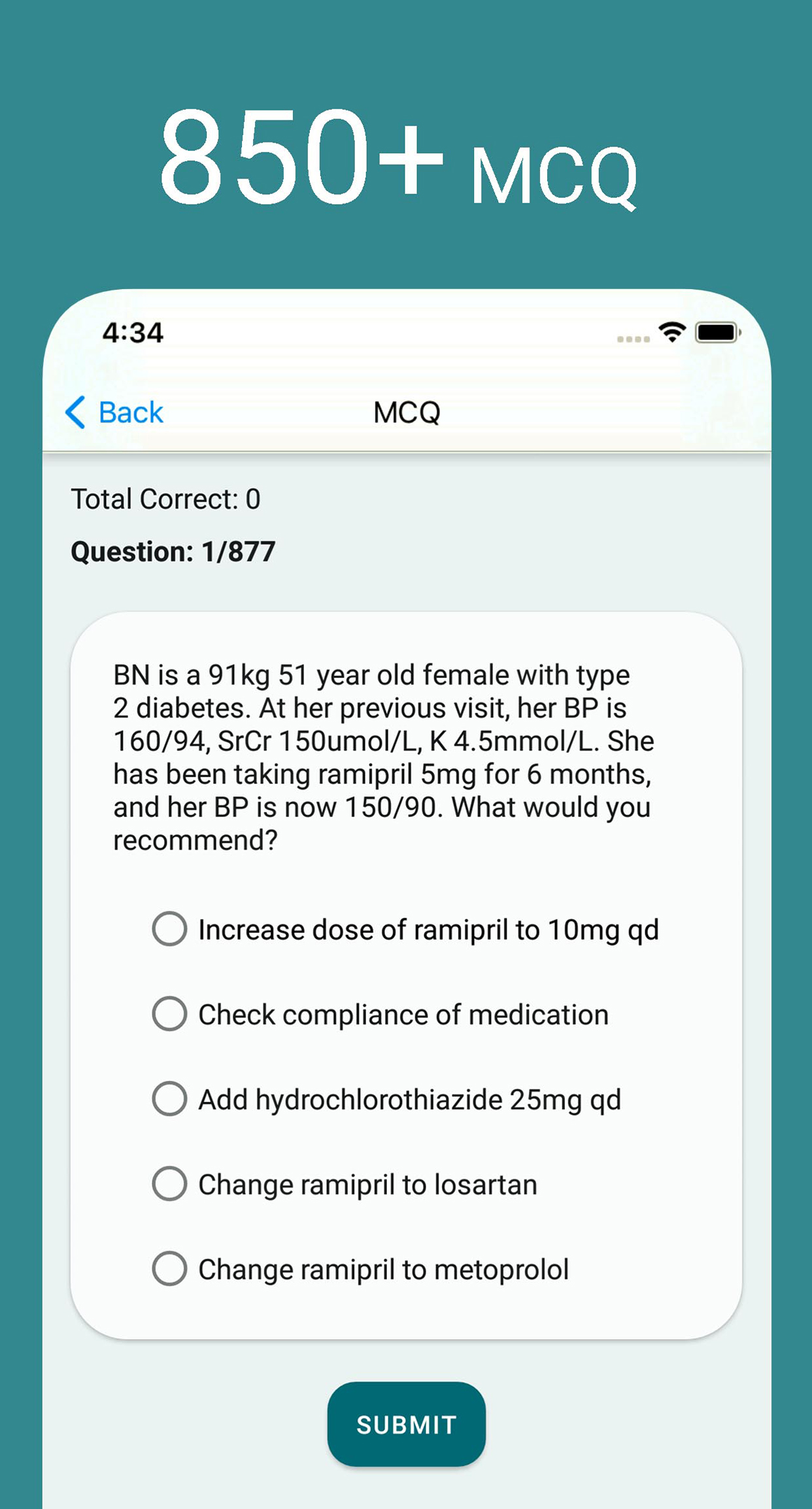Image resolution: width=812 pixels, height=1509 pixels.
Task: Tap the MCQ title in navigation bar
Action: pos(405,412)
